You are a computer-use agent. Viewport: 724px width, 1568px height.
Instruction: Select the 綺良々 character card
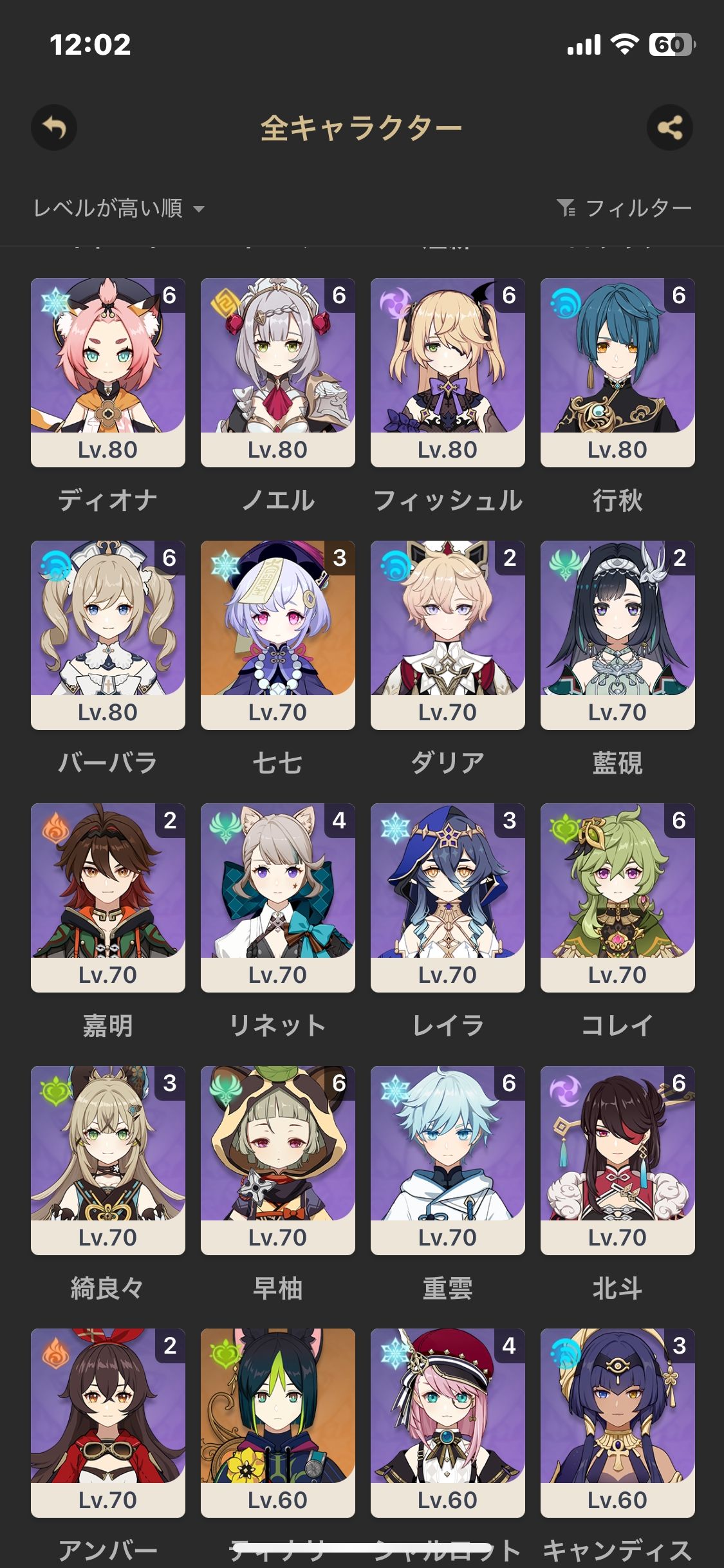108,1160
